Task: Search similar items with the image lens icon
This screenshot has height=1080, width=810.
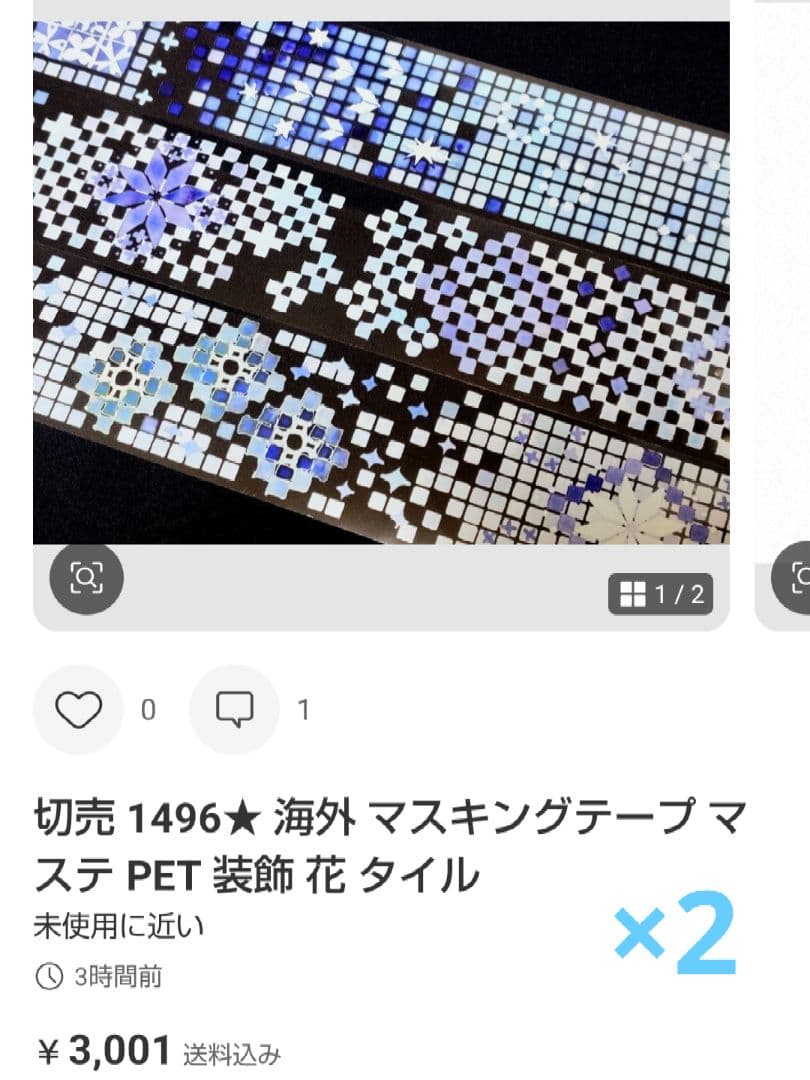Action: click(87, 577)
